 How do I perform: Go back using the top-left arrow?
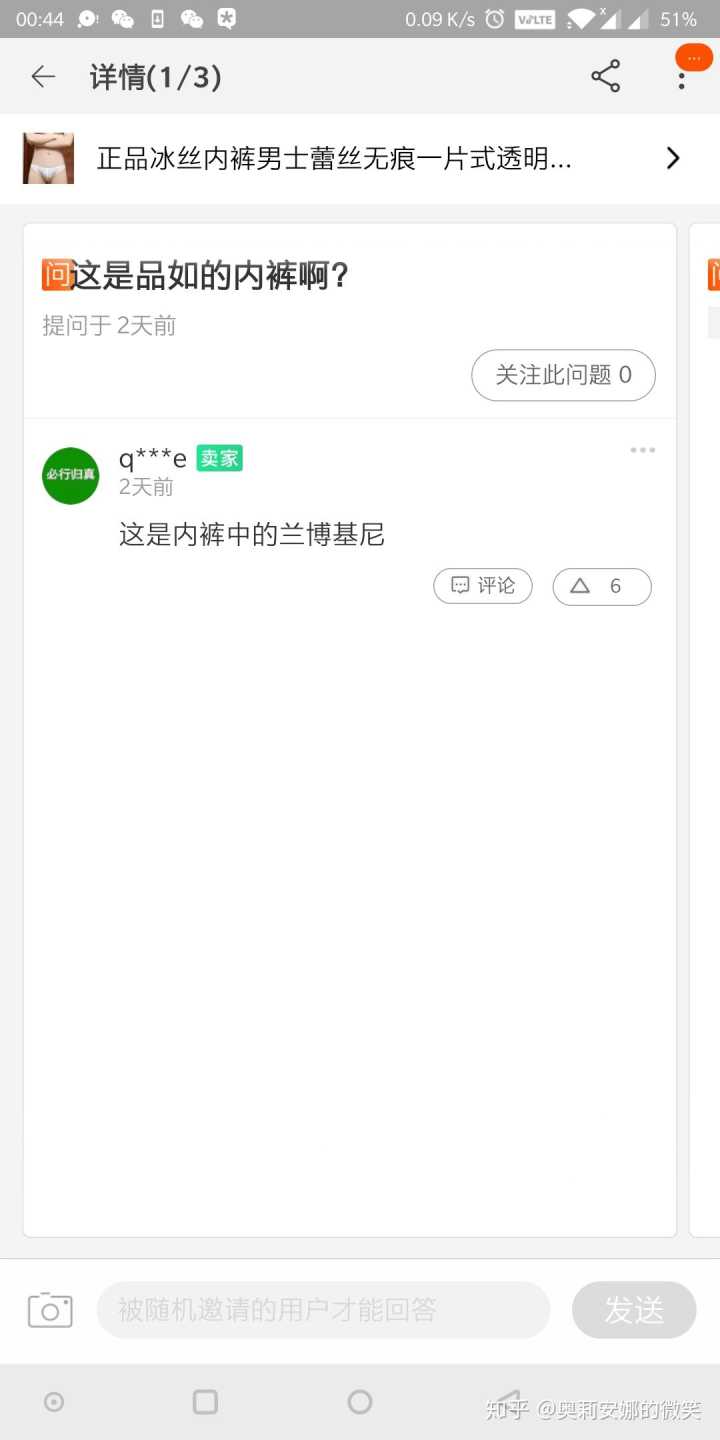[x=43, y=77]
